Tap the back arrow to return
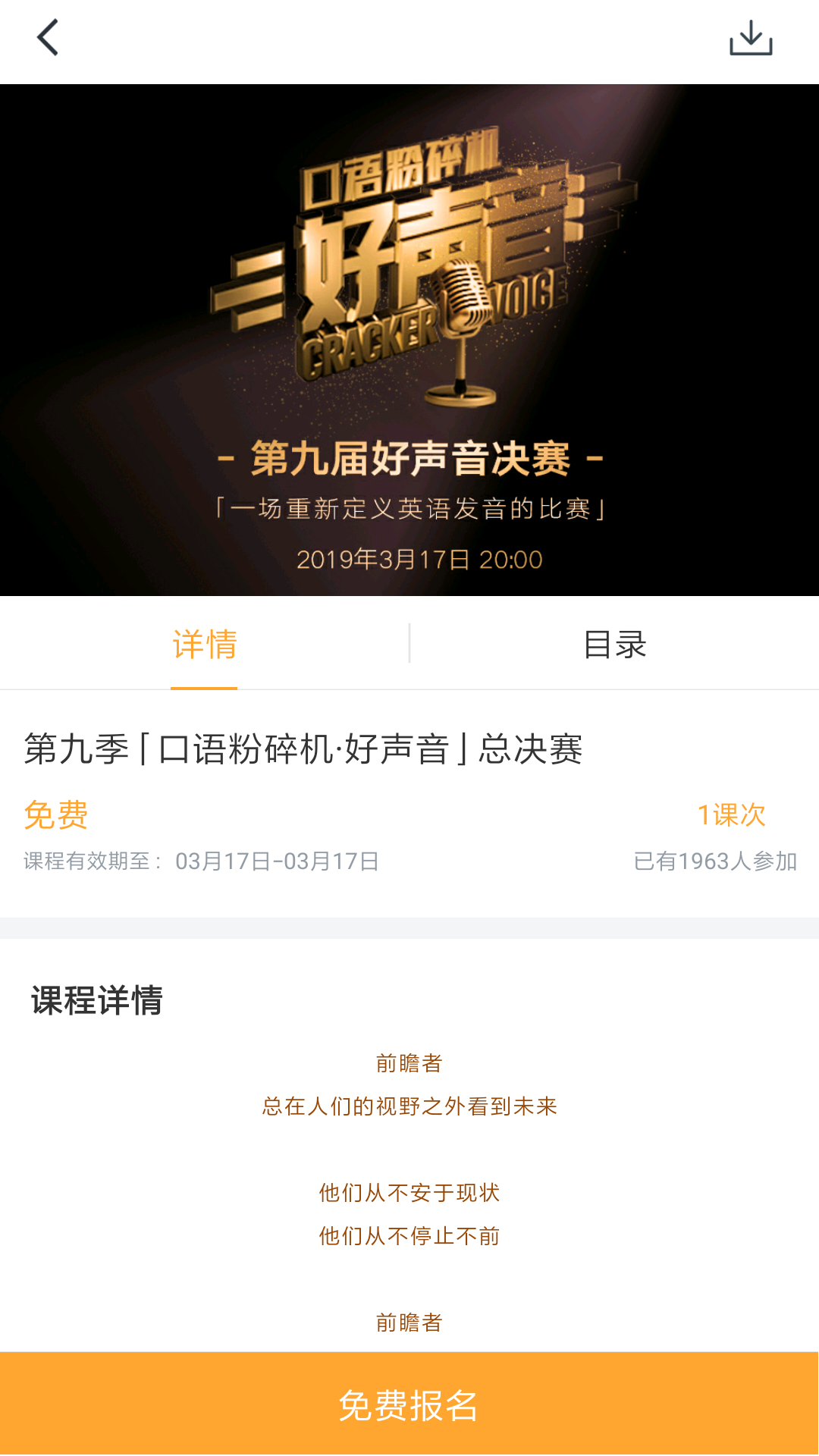This screenshot has height=1456, width=819. click(47, 39)
